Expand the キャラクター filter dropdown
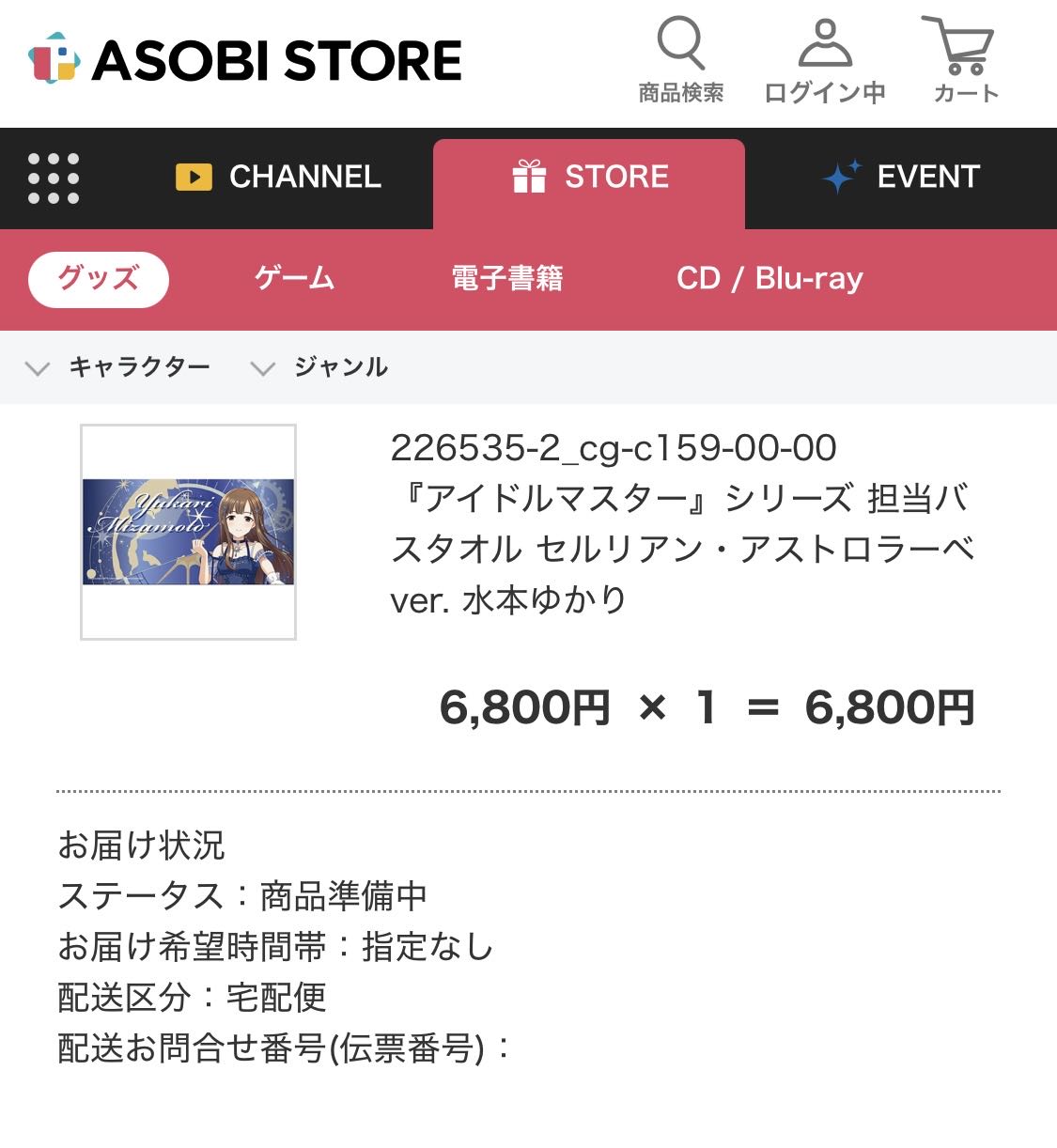 117,367
